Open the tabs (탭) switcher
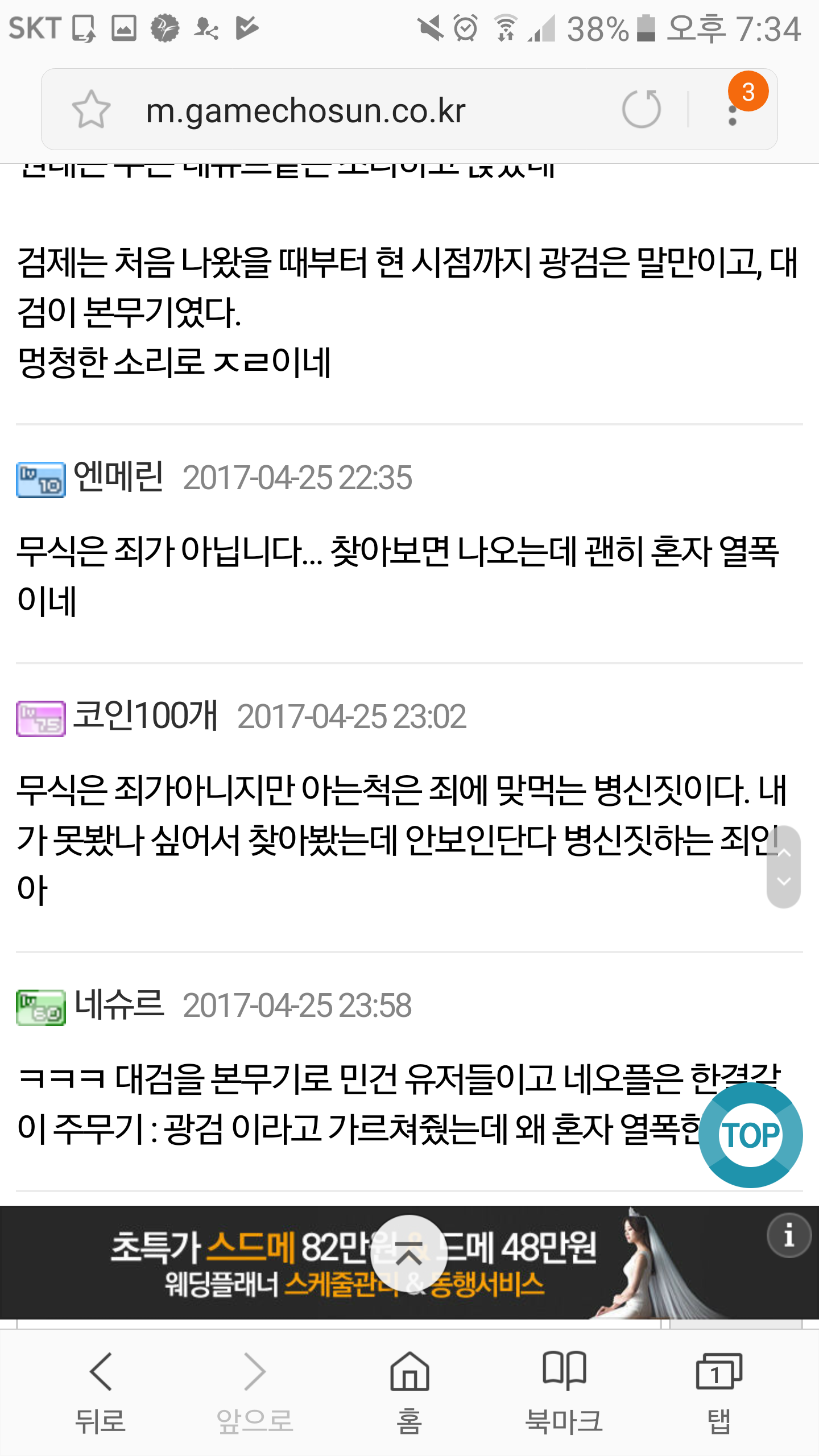Viewport: 819px width, 1456px height. coord(719,1392)
